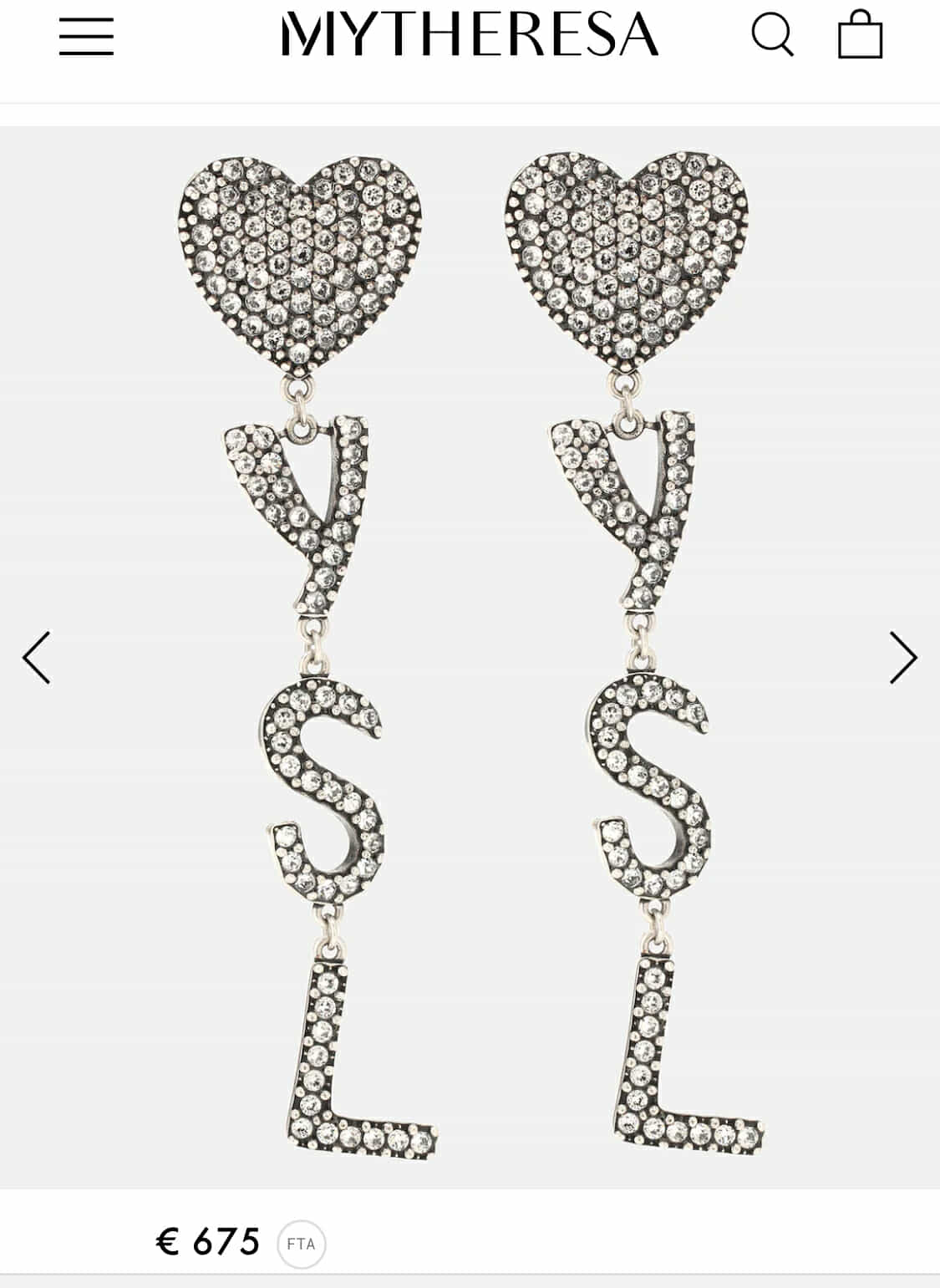Open the hamburger navigation menu

[x=86, y=36]
